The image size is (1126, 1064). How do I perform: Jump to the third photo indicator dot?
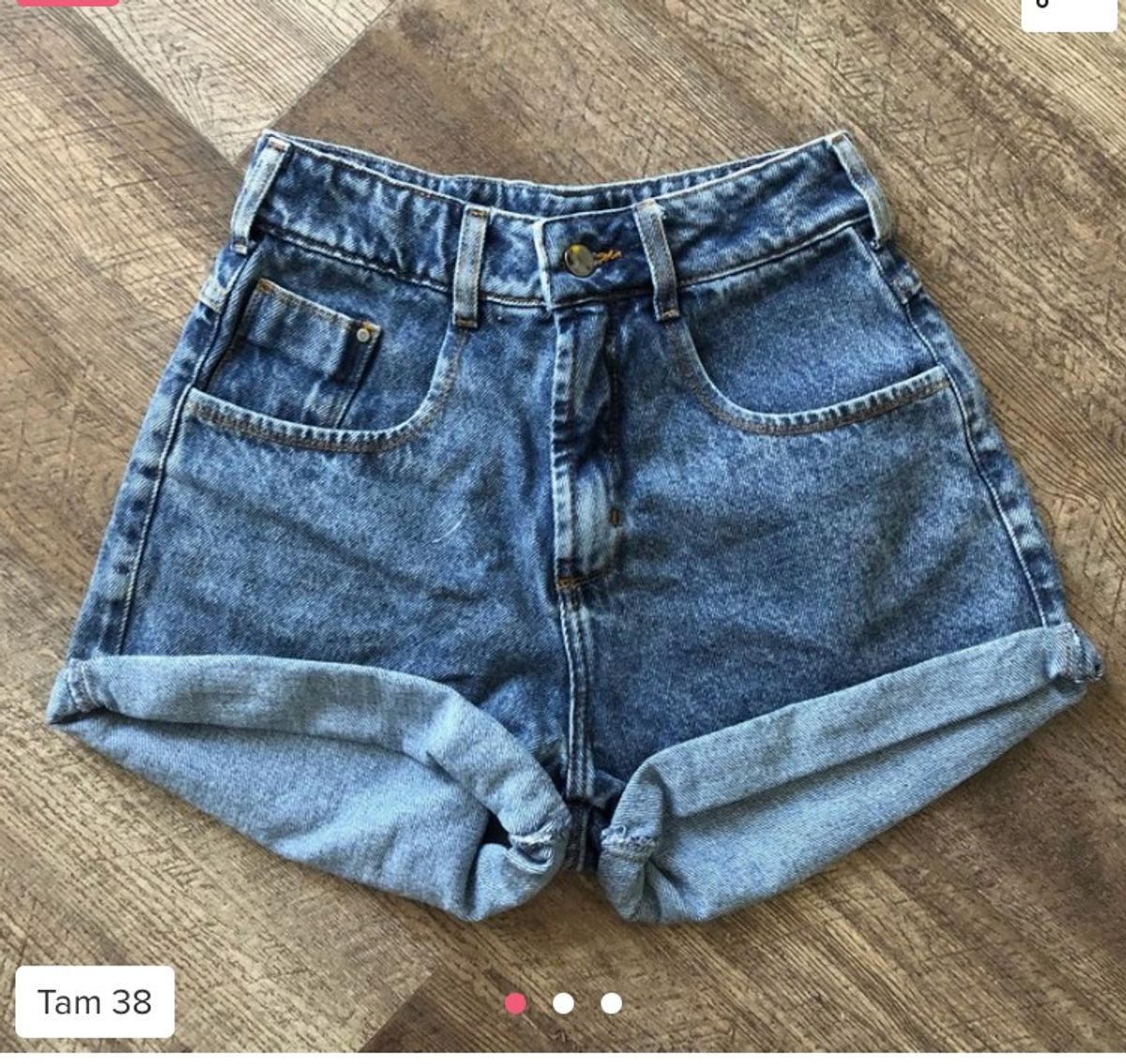coord(611,1003)
